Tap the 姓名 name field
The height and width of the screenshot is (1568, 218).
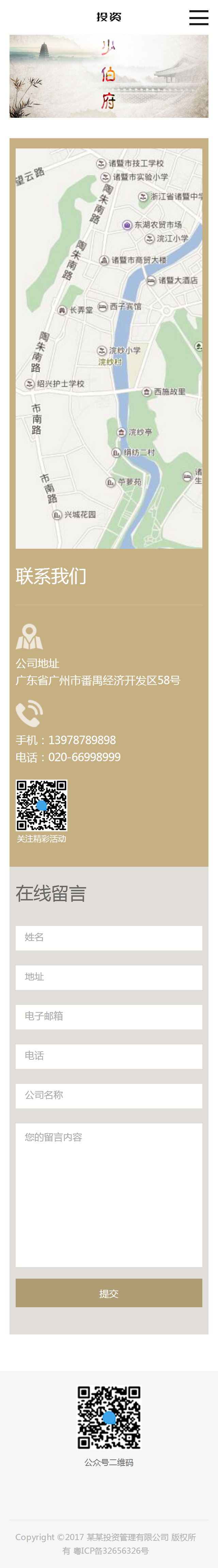point(108,938)
